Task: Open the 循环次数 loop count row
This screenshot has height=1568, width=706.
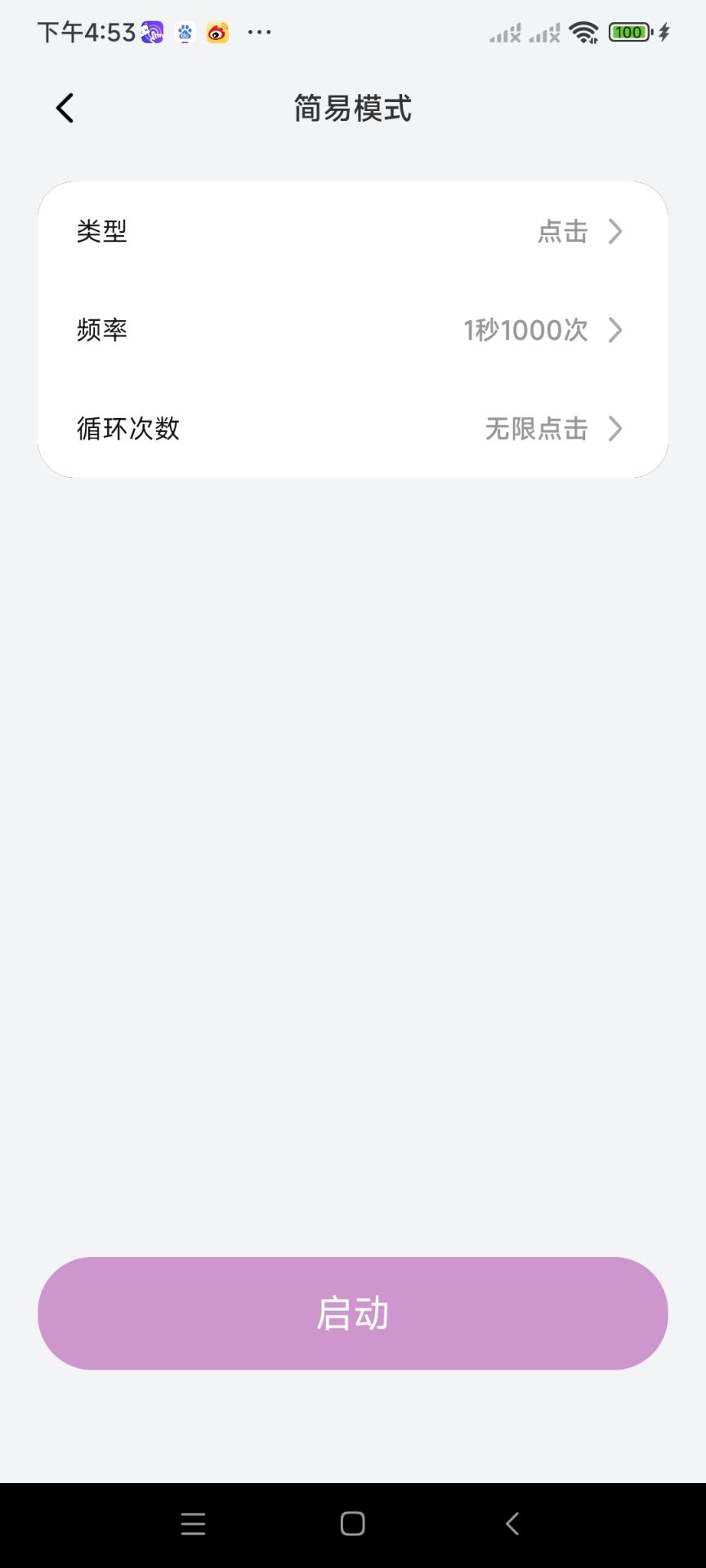Action: (x=353, y=428)
